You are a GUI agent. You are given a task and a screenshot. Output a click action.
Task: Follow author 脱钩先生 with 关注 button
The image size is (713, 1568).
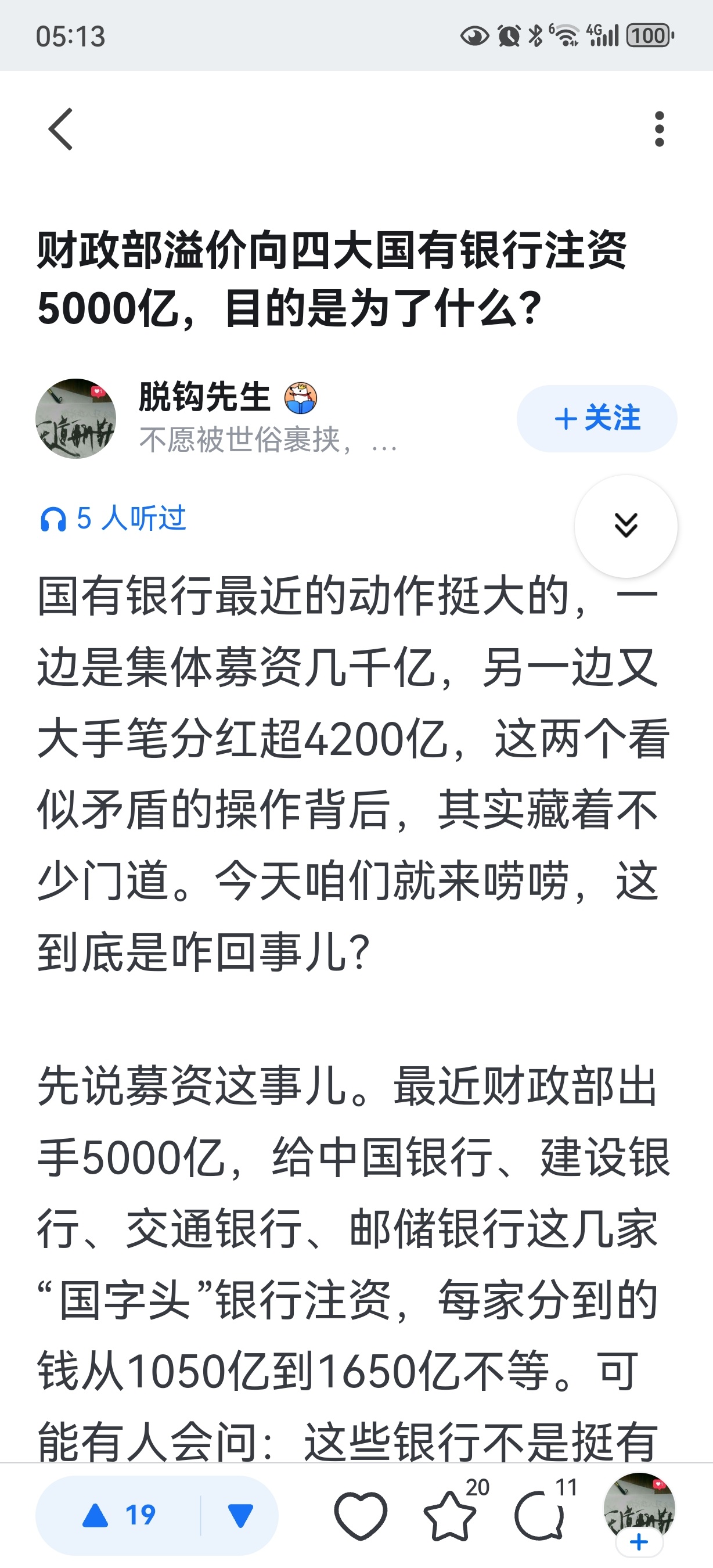point(596,419)
